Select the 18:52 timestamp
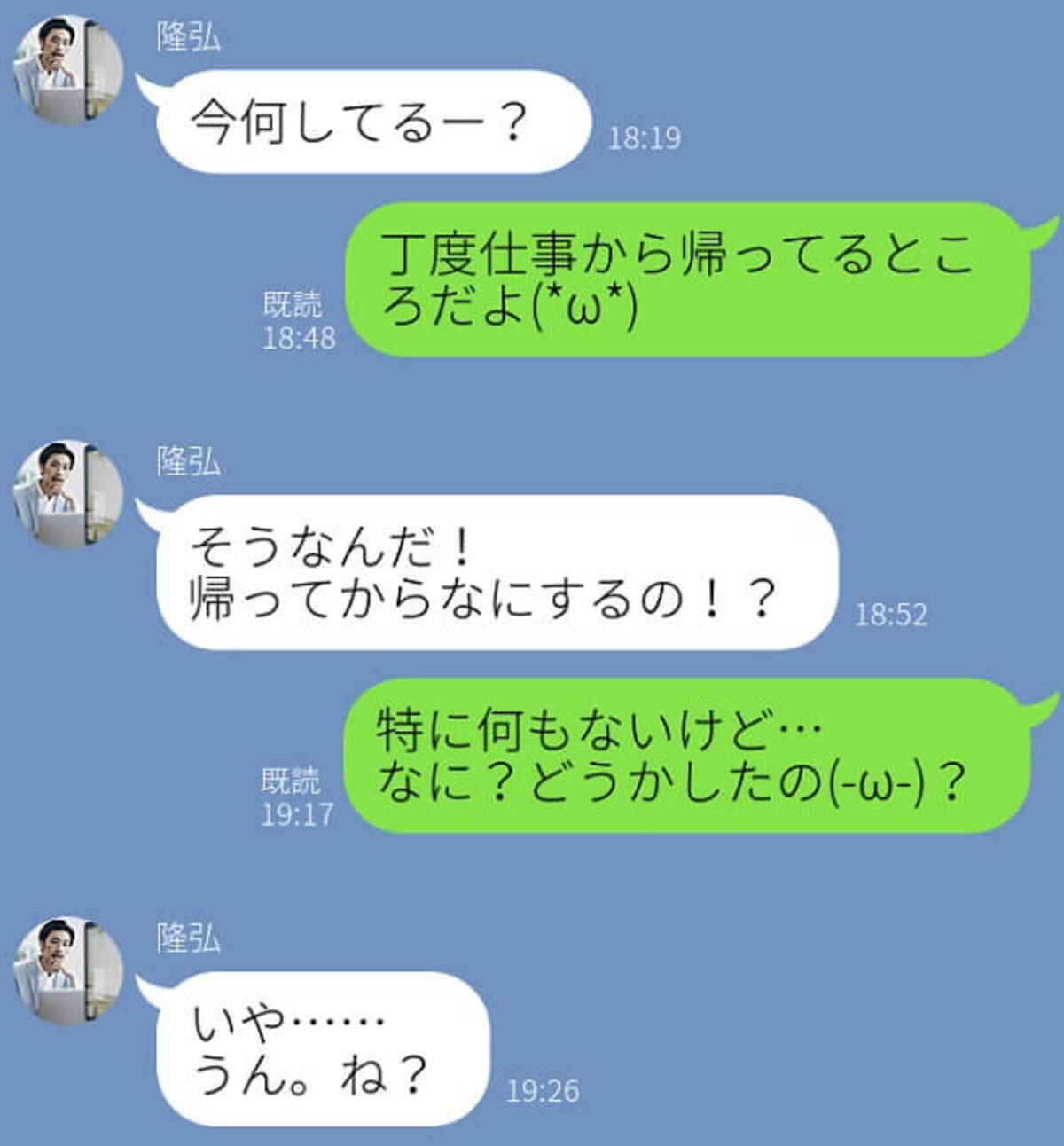 889,612
